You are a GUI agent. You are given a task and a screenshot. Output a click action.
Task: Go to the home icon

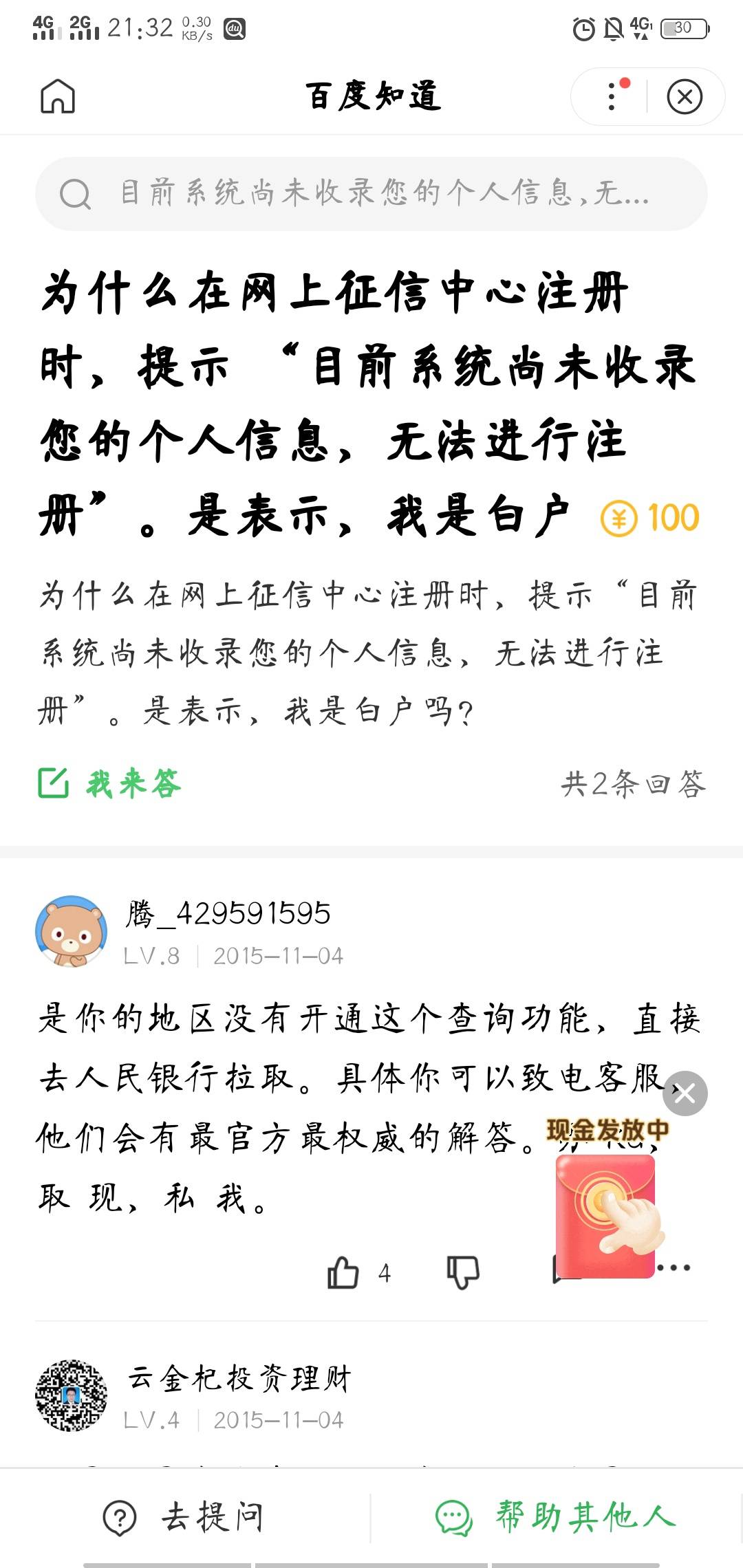coord(58,96)
